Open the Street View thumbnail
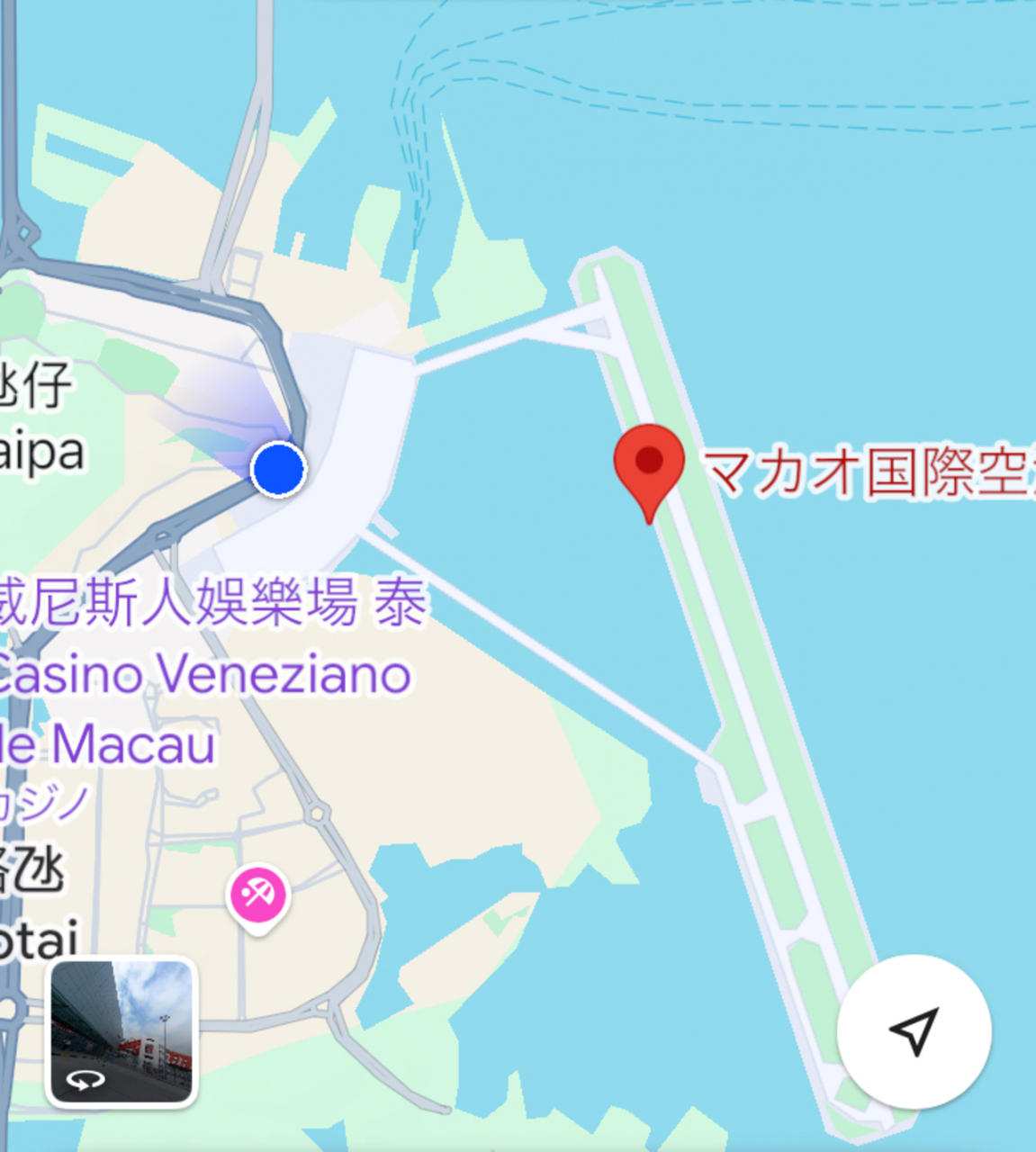 [122, 1031]
